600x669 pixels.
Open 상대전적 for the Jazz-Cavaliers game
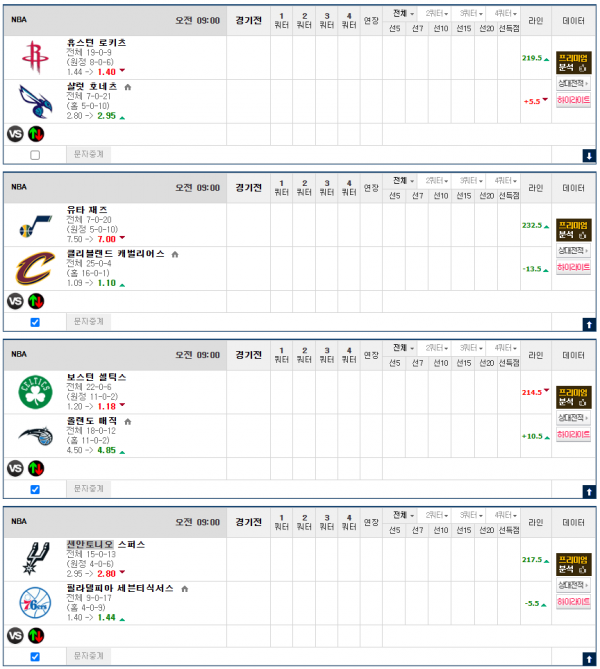click(x=574, y=251)
